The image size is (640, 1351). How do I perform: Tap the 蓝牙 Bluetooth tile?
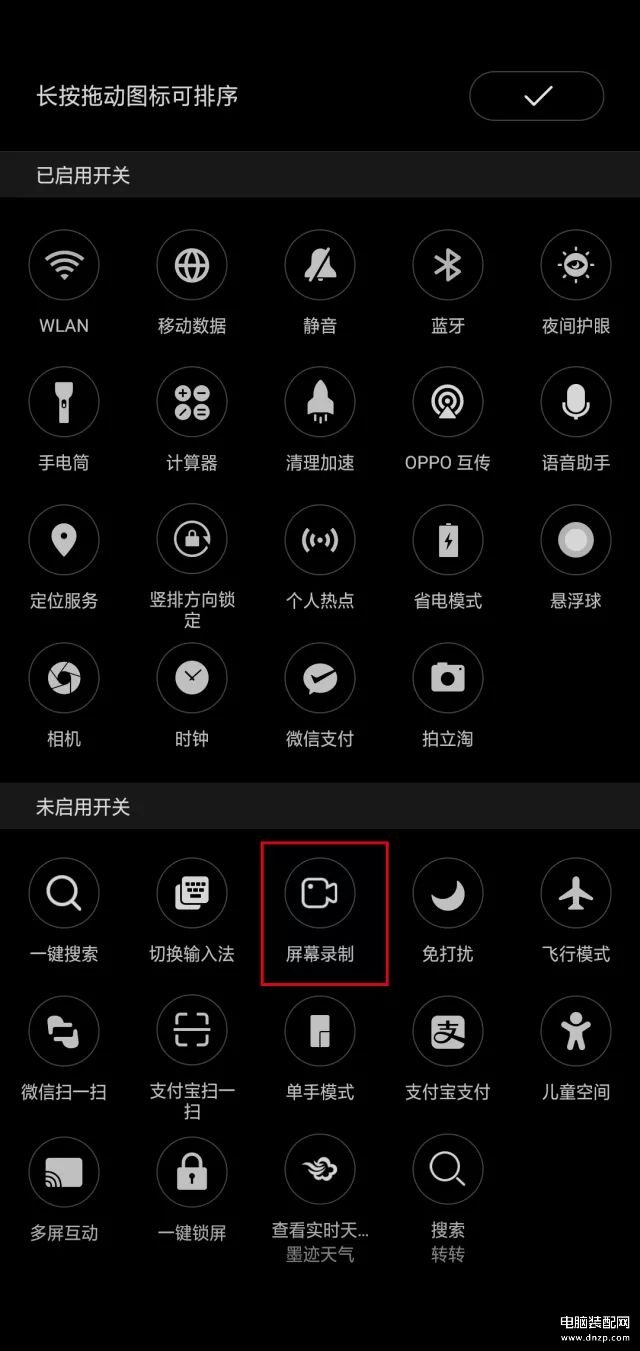pyautogui.click(x=448, y=266)
